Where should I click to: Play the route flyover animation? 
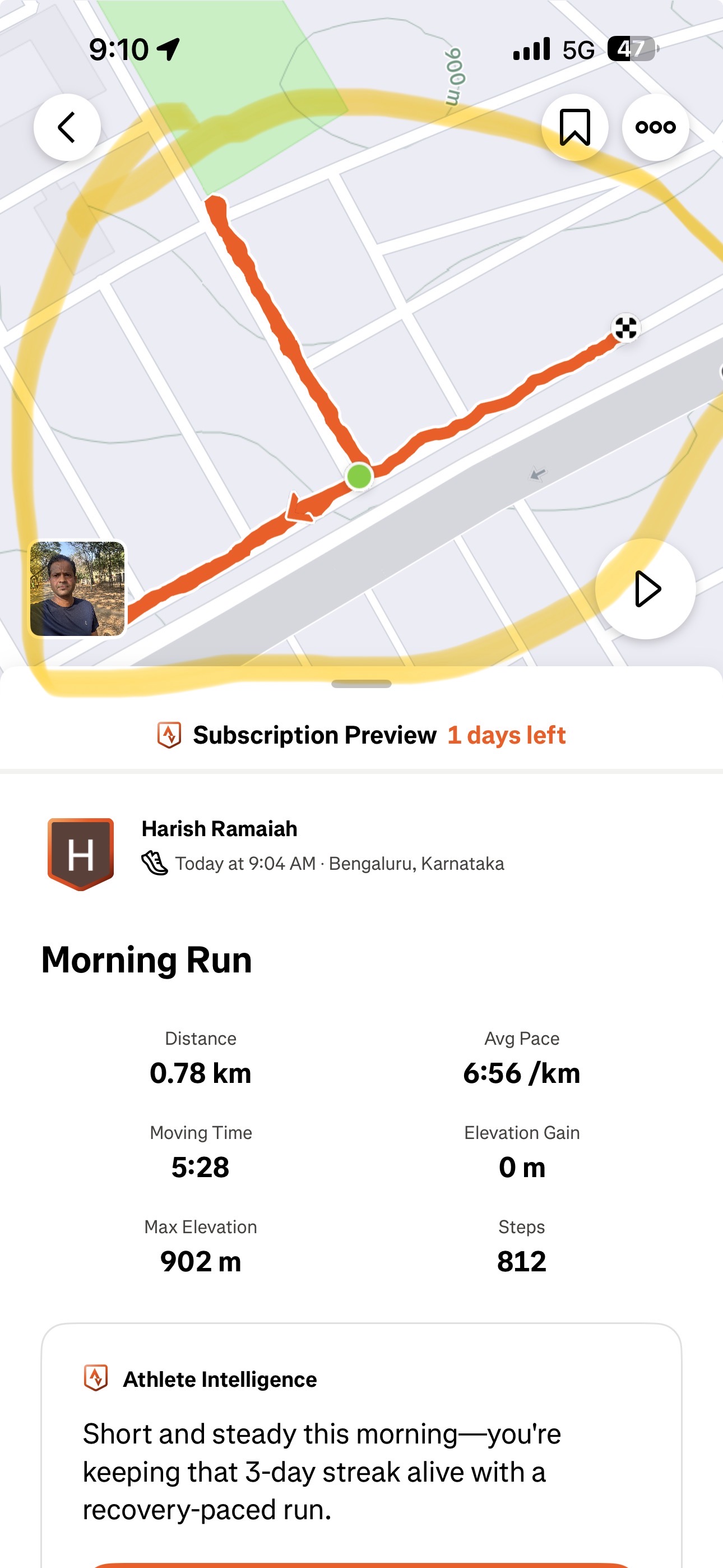click(x=646, y=589)
